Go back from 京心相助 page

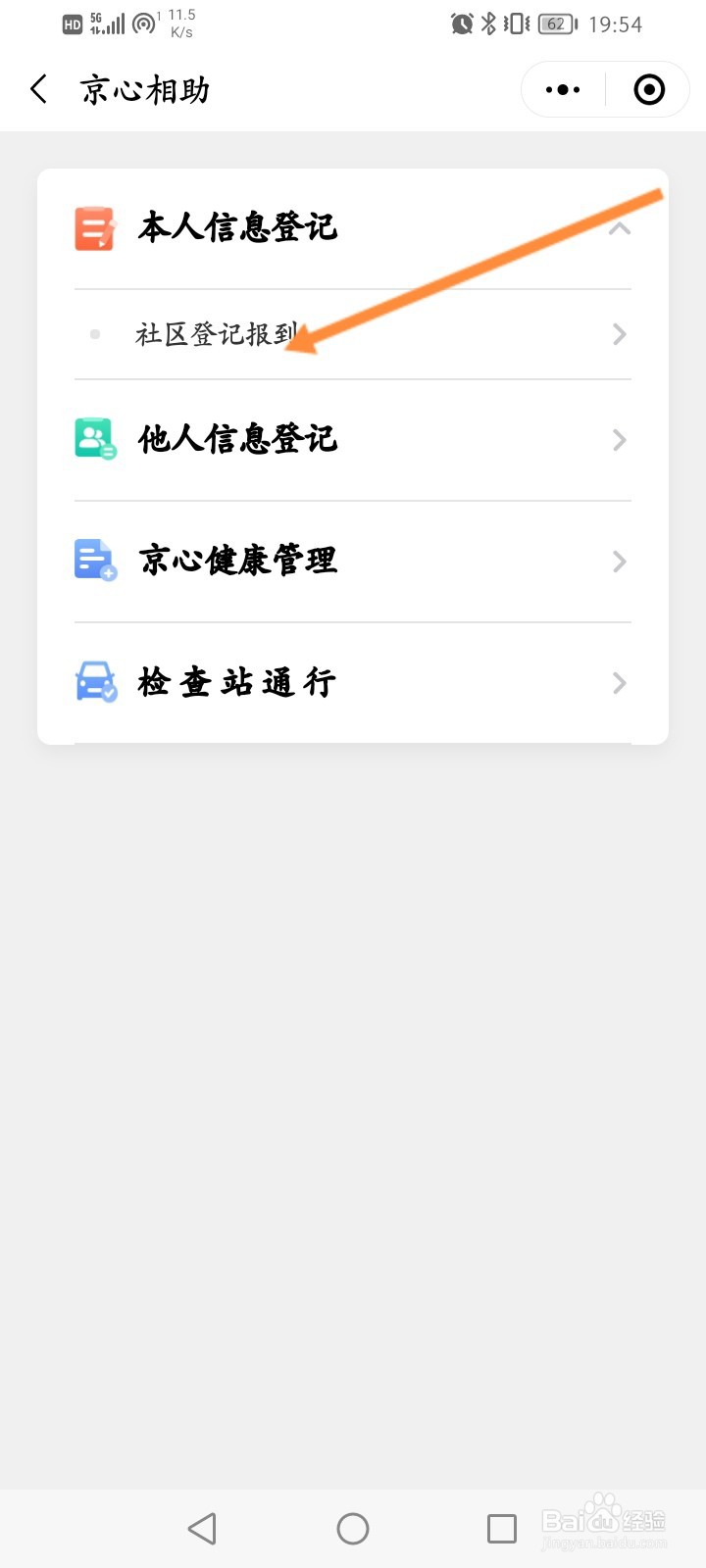tap(39, 90)
